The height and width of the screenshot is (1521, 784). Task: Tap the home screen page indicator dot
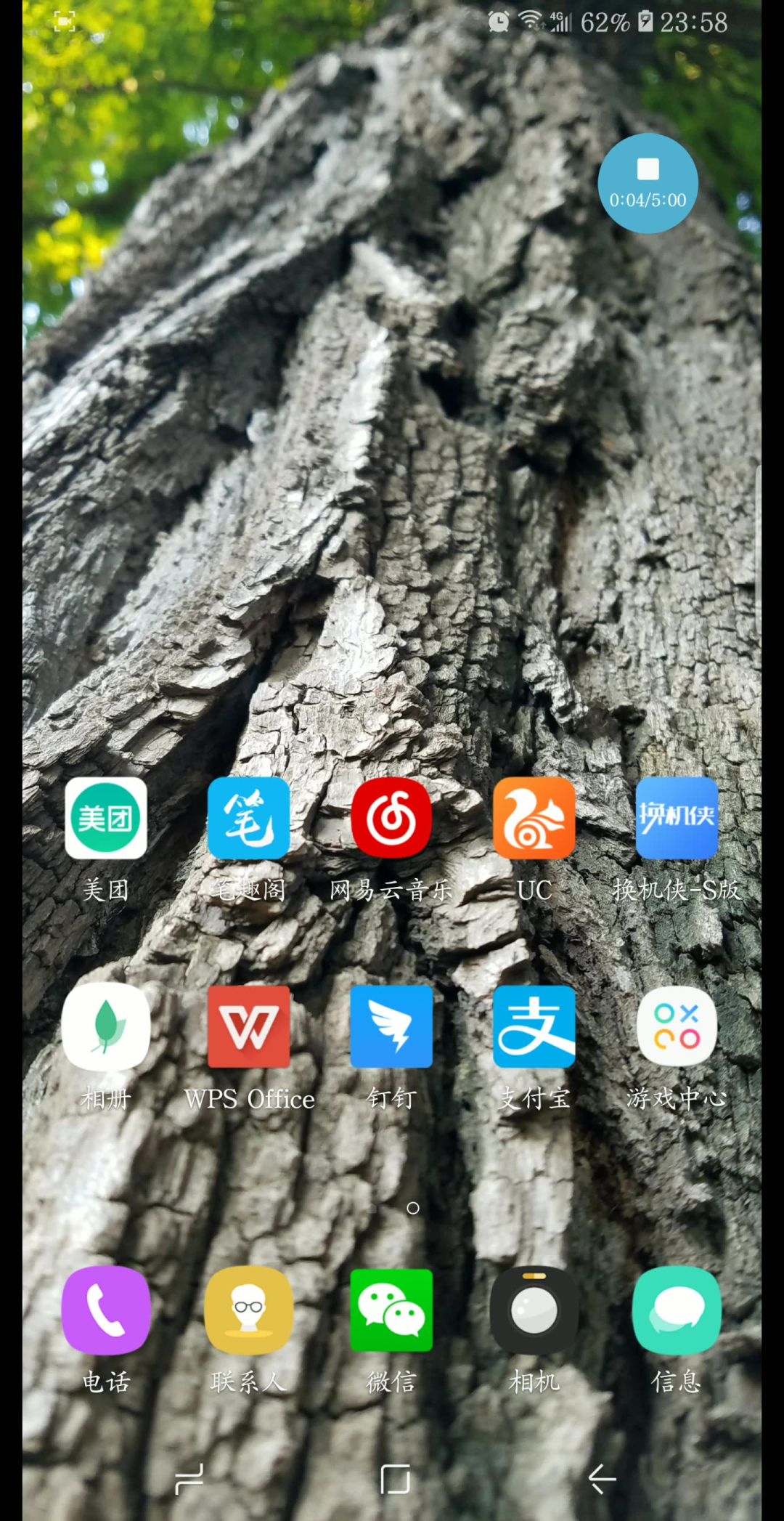pyautogui.click(x=413, y=1208)
